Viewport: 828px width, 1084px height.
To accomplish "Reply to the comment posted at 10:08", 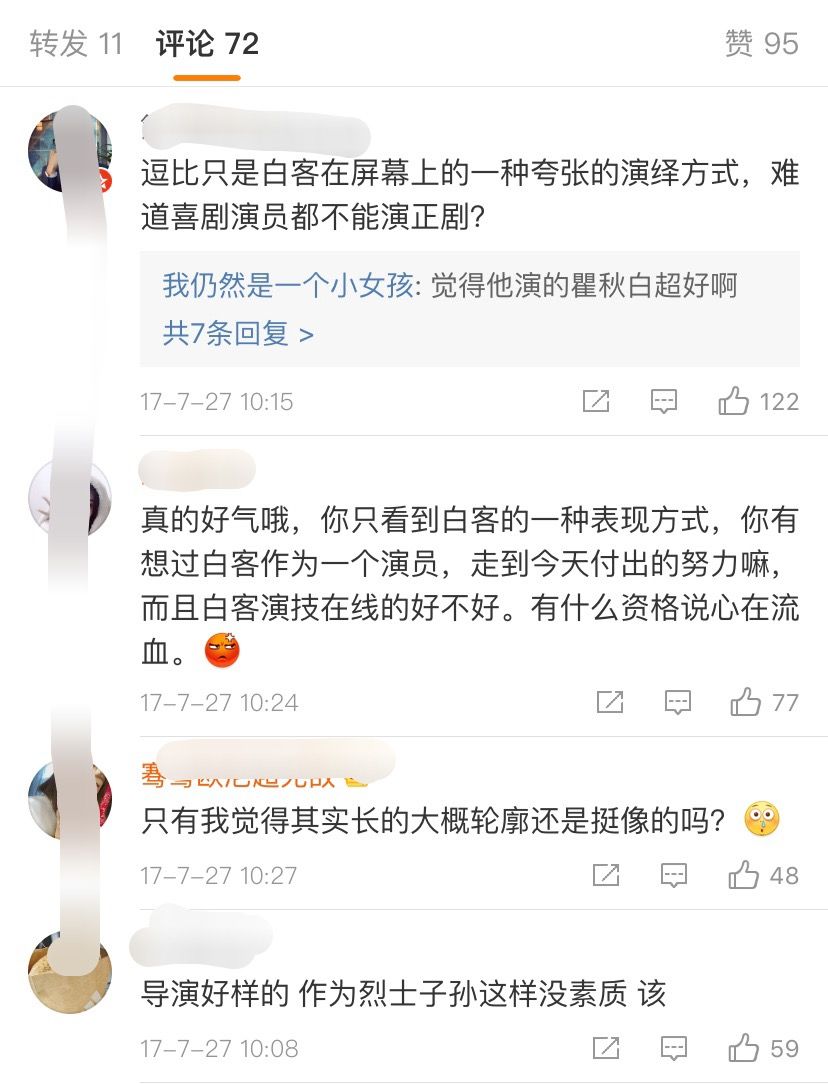I will click(675, 1048).
